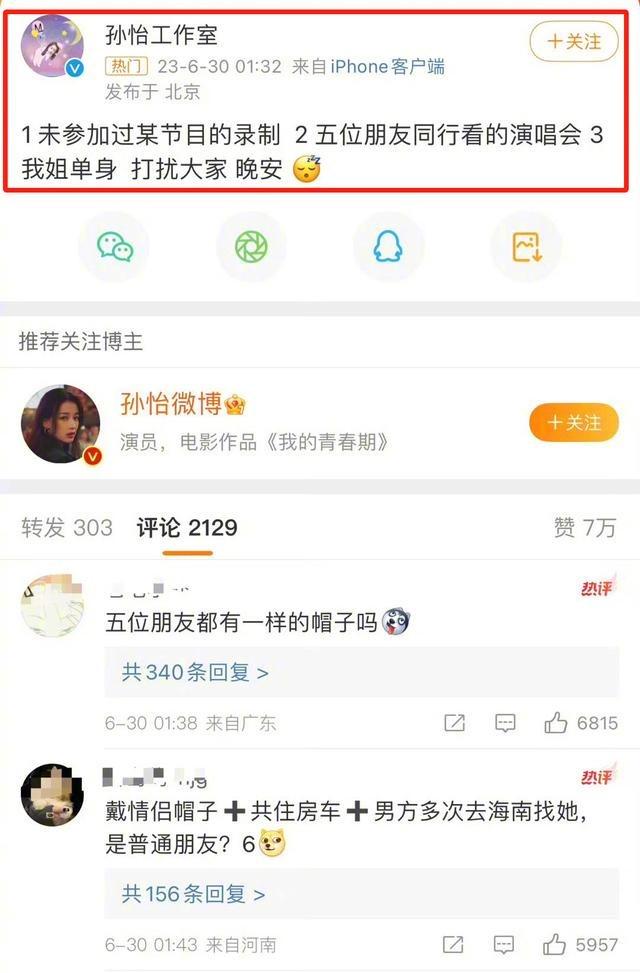
Task: Share the post to WeChat Moments
Action: (x=251, y=246)
